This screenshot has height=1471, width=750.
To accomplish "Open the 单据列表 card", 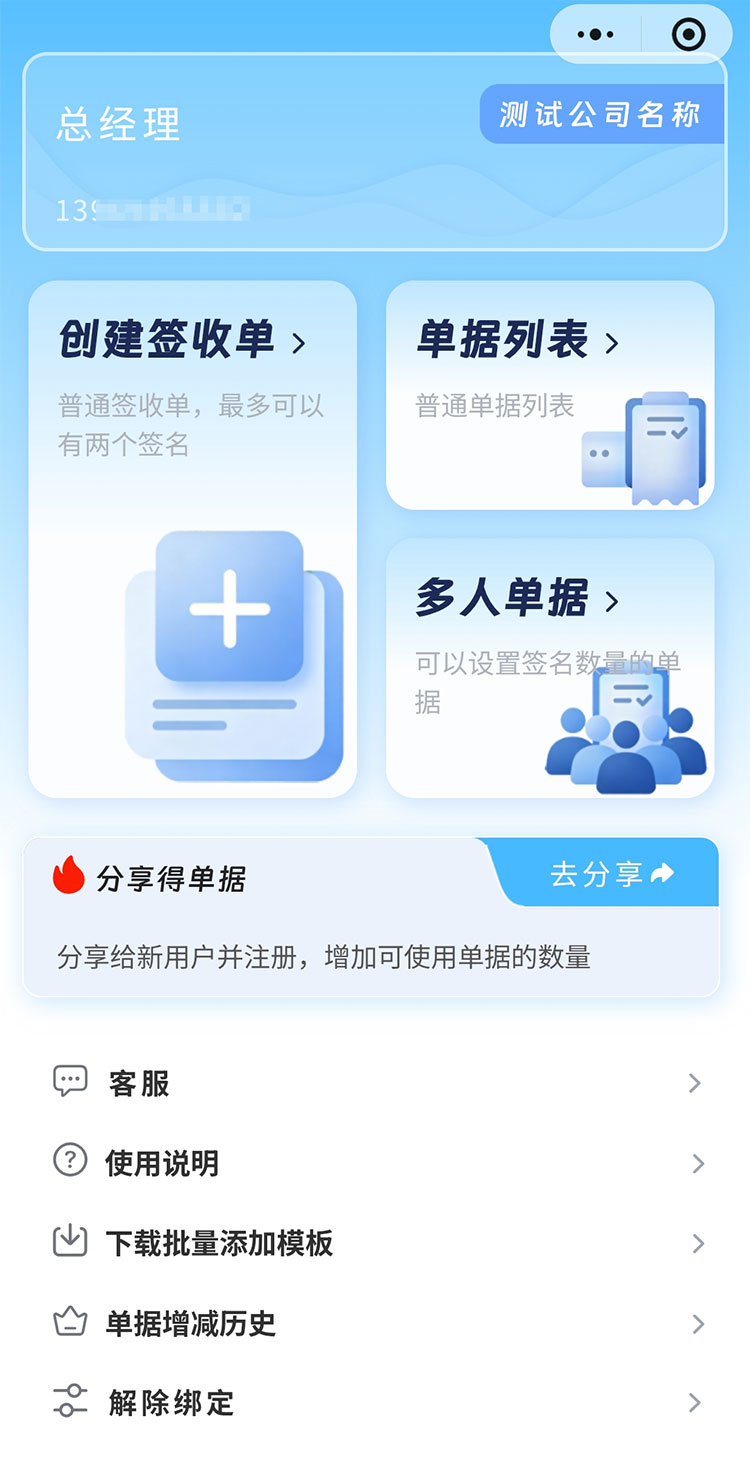I will click(x=550, y=395).
